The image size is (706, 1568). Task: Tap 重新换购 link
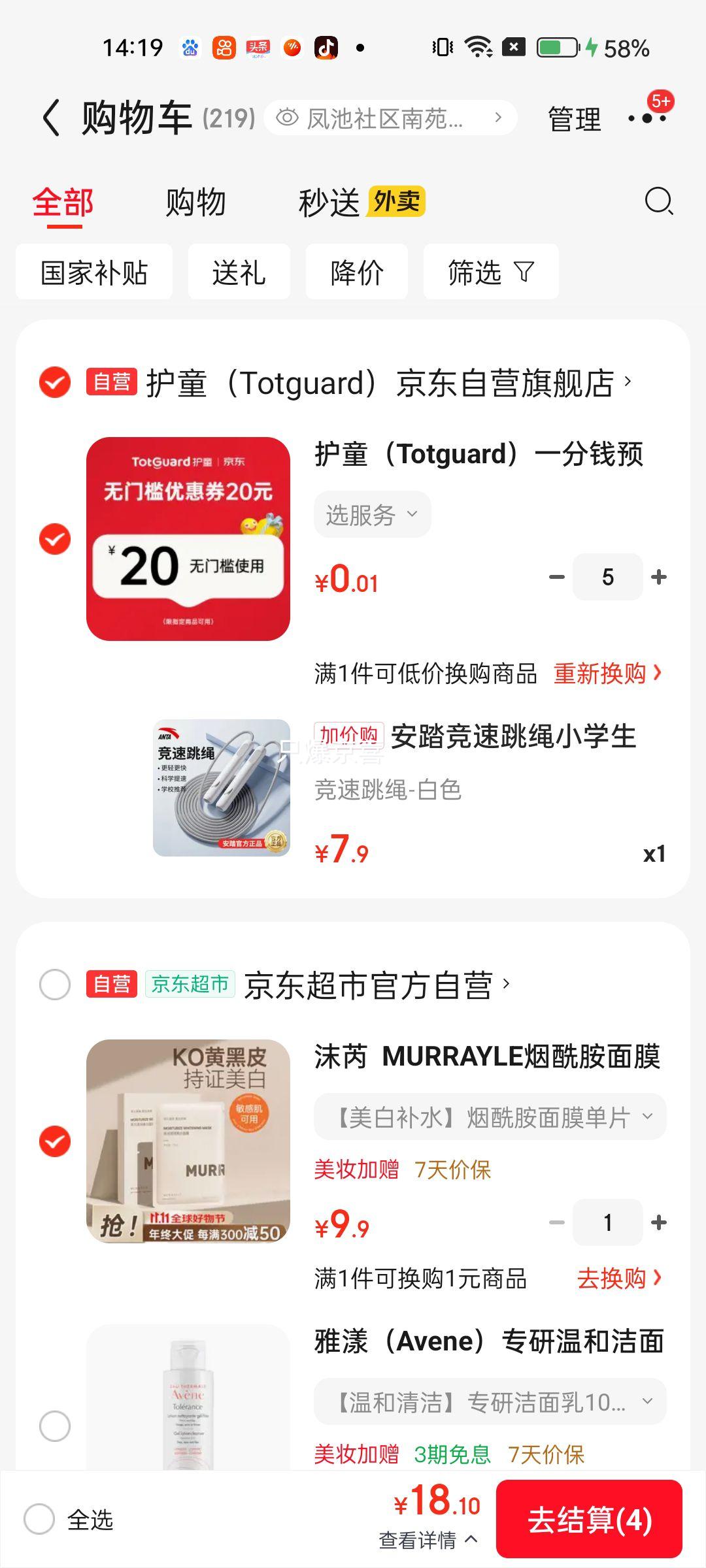(x=607, y=673)
